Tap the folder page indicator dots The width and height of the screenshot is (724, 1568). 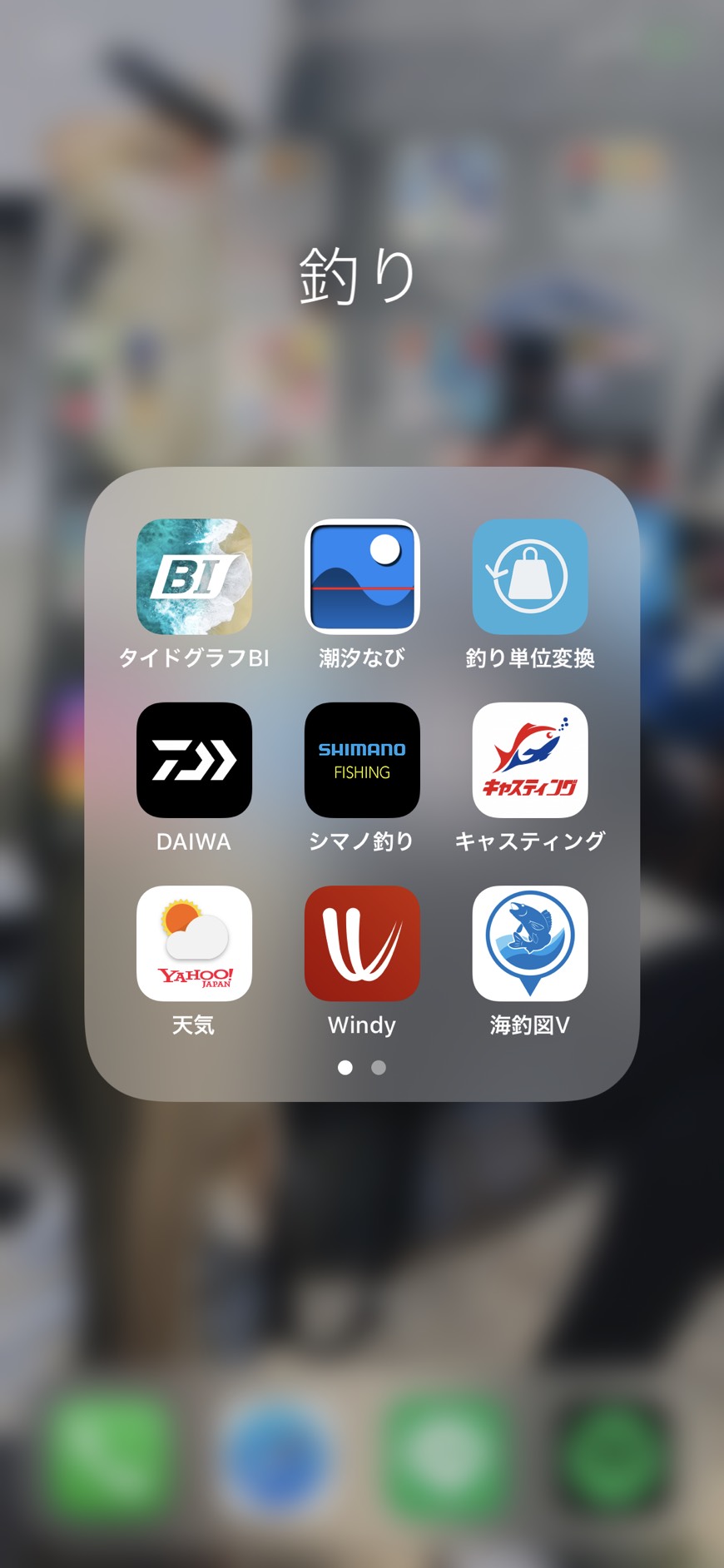click(362, 1067)
